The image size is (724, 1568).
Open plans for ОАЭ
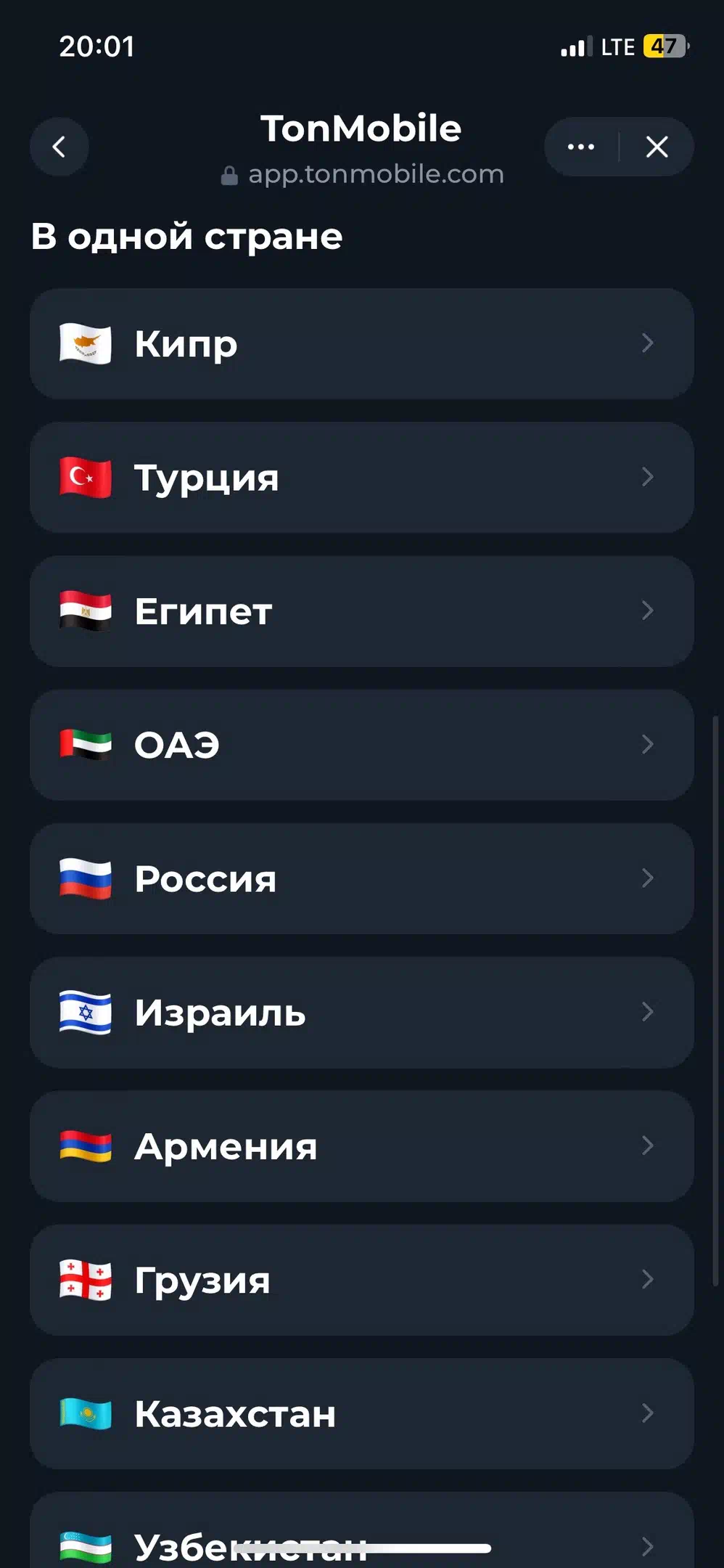point(362,745)
